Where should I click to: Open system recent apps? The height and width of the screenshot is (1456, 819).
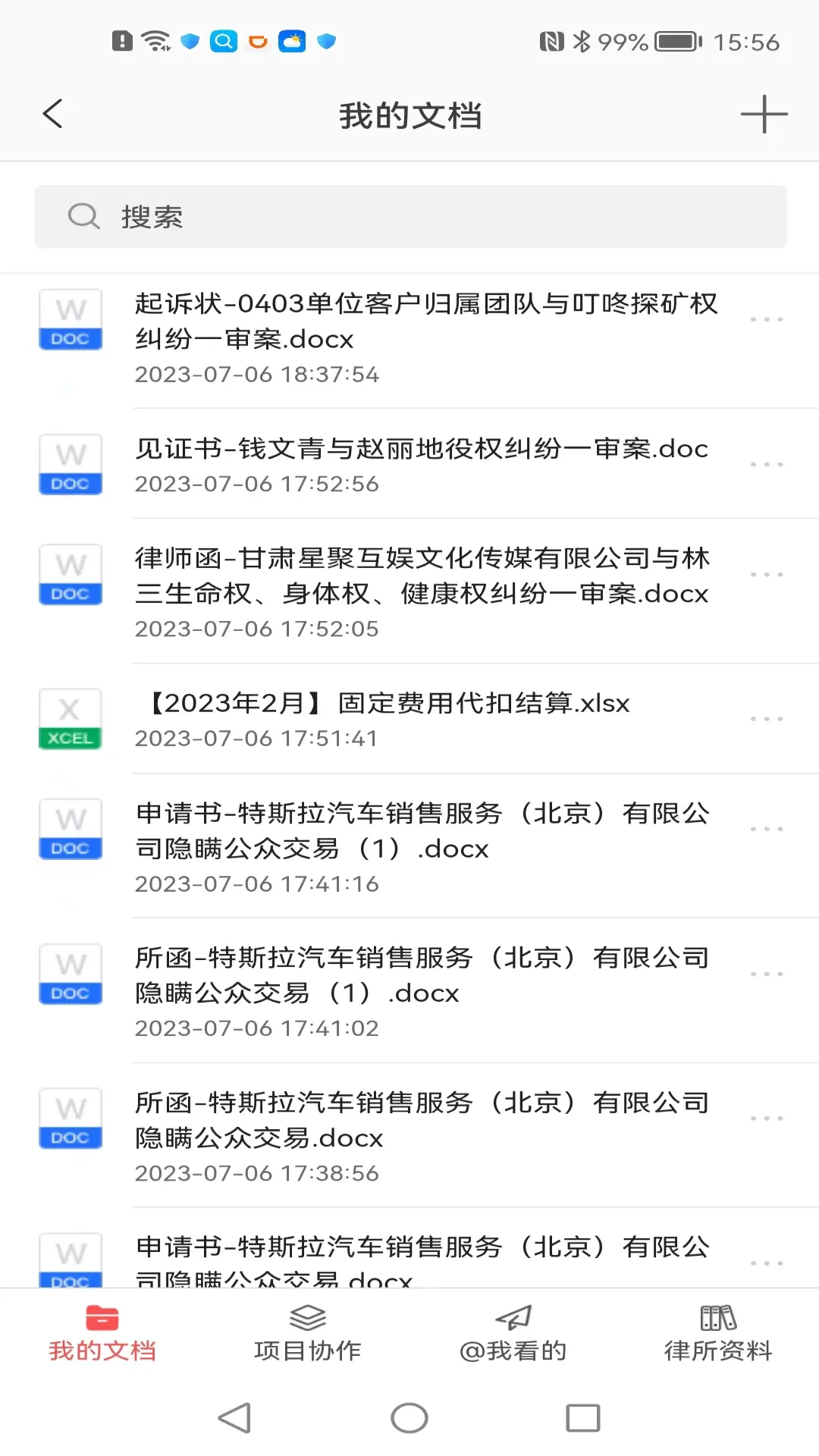583,1418
